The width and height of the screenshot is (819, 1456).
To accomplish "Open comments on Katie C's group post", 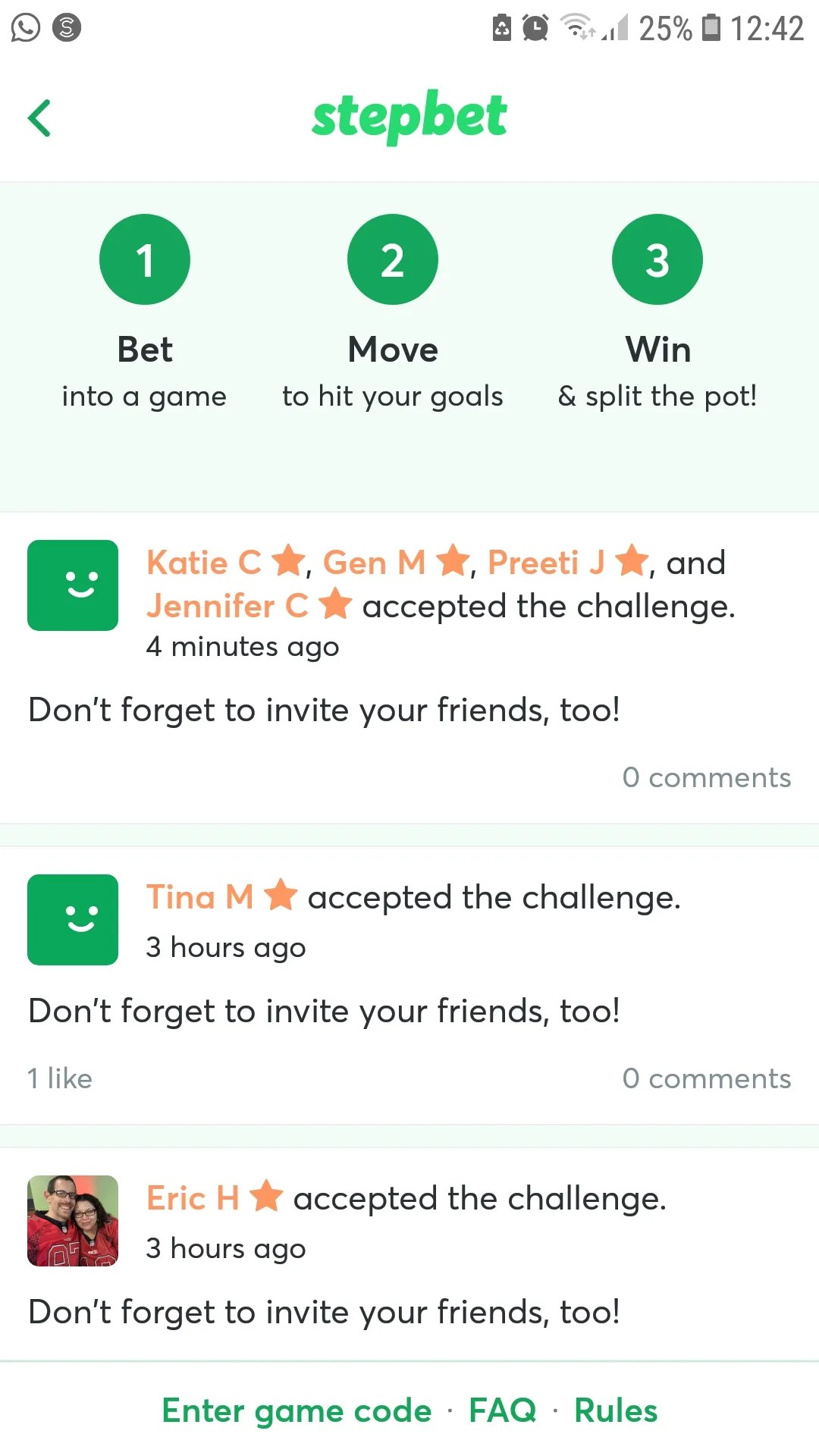I will 706,777.
